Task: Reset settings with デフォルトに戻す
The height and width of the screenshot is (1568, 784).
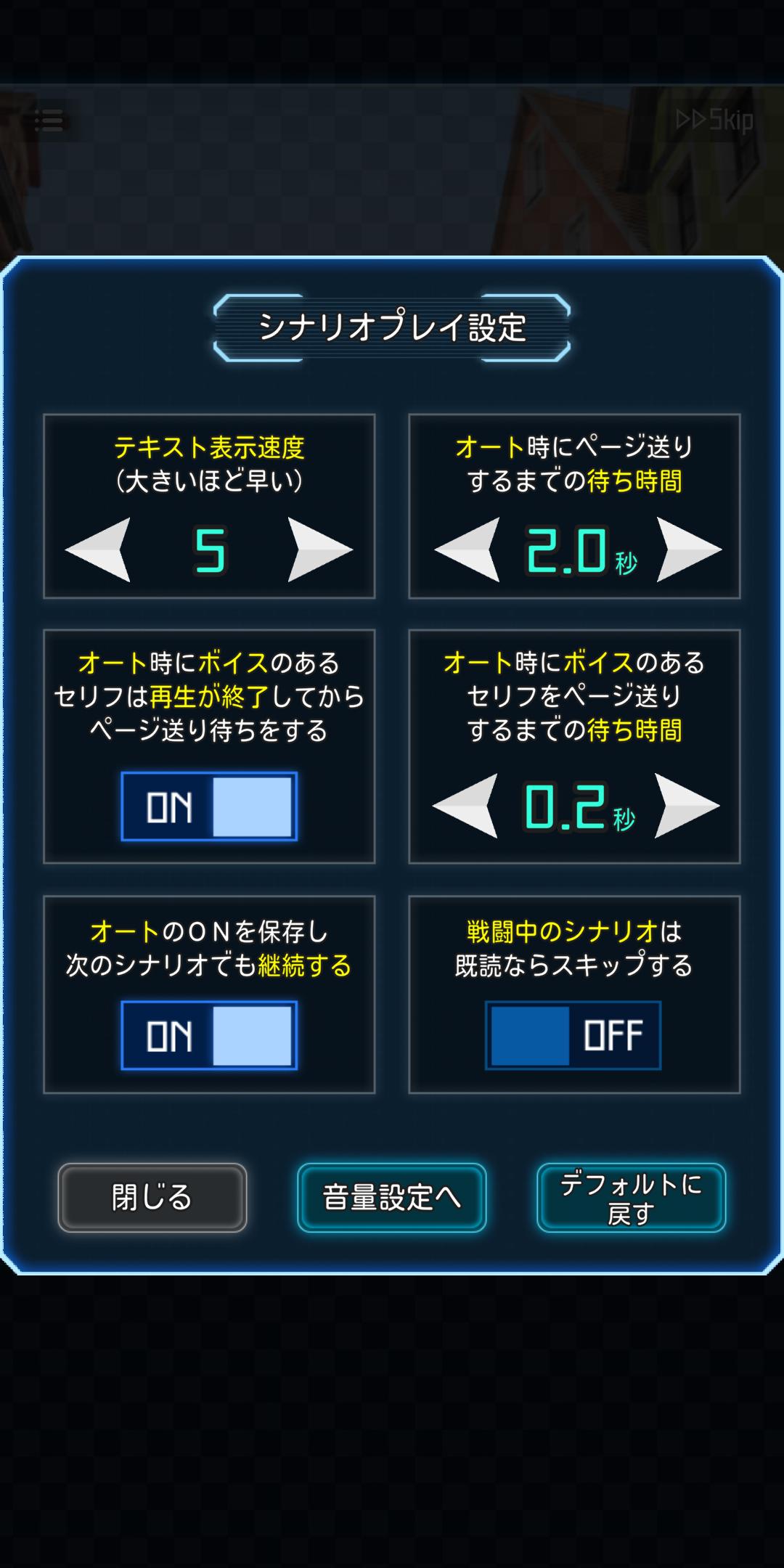Action: coord(631,1198)
